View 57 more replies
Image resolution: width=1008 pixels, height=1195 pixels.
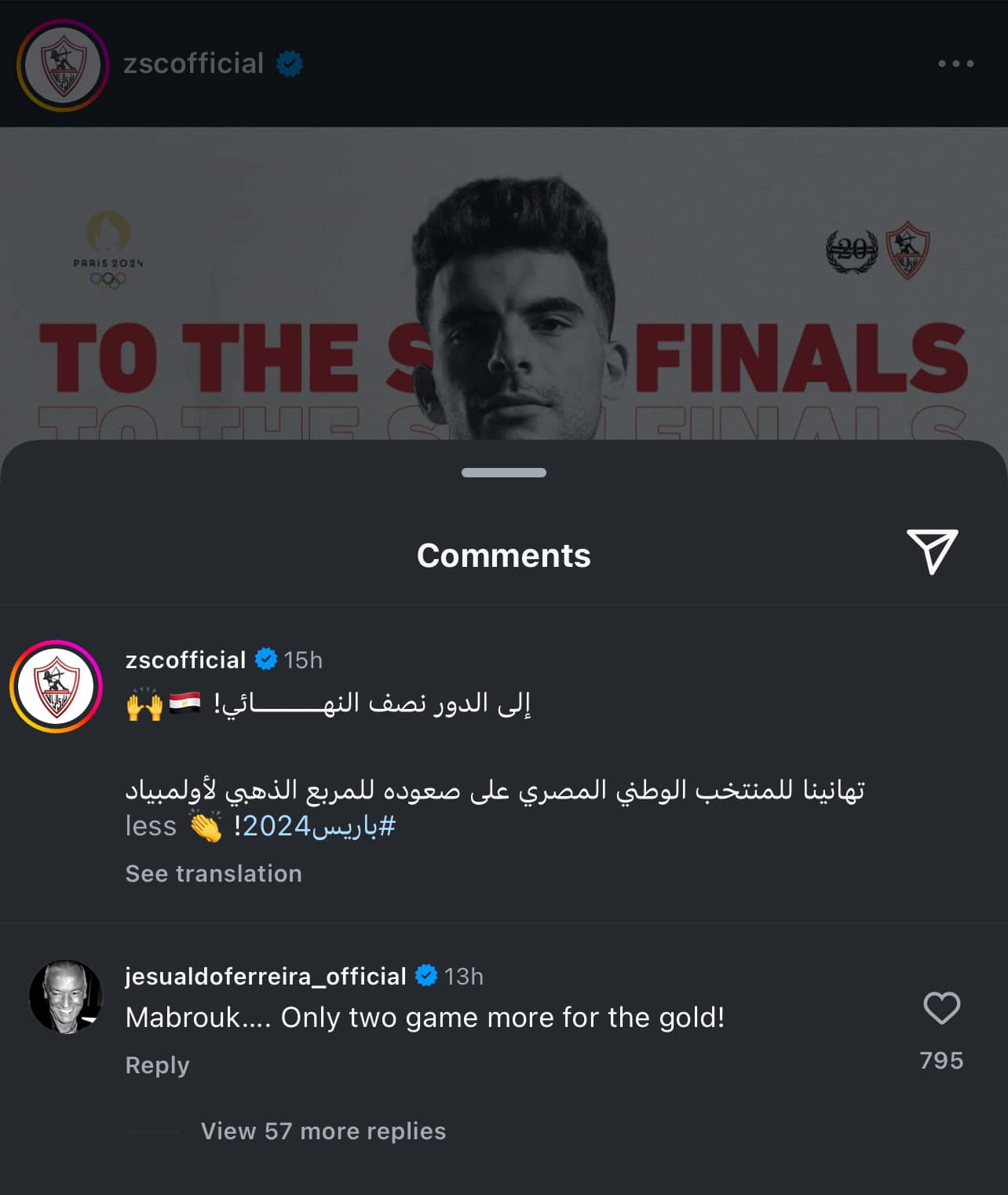click(323, 1131)
